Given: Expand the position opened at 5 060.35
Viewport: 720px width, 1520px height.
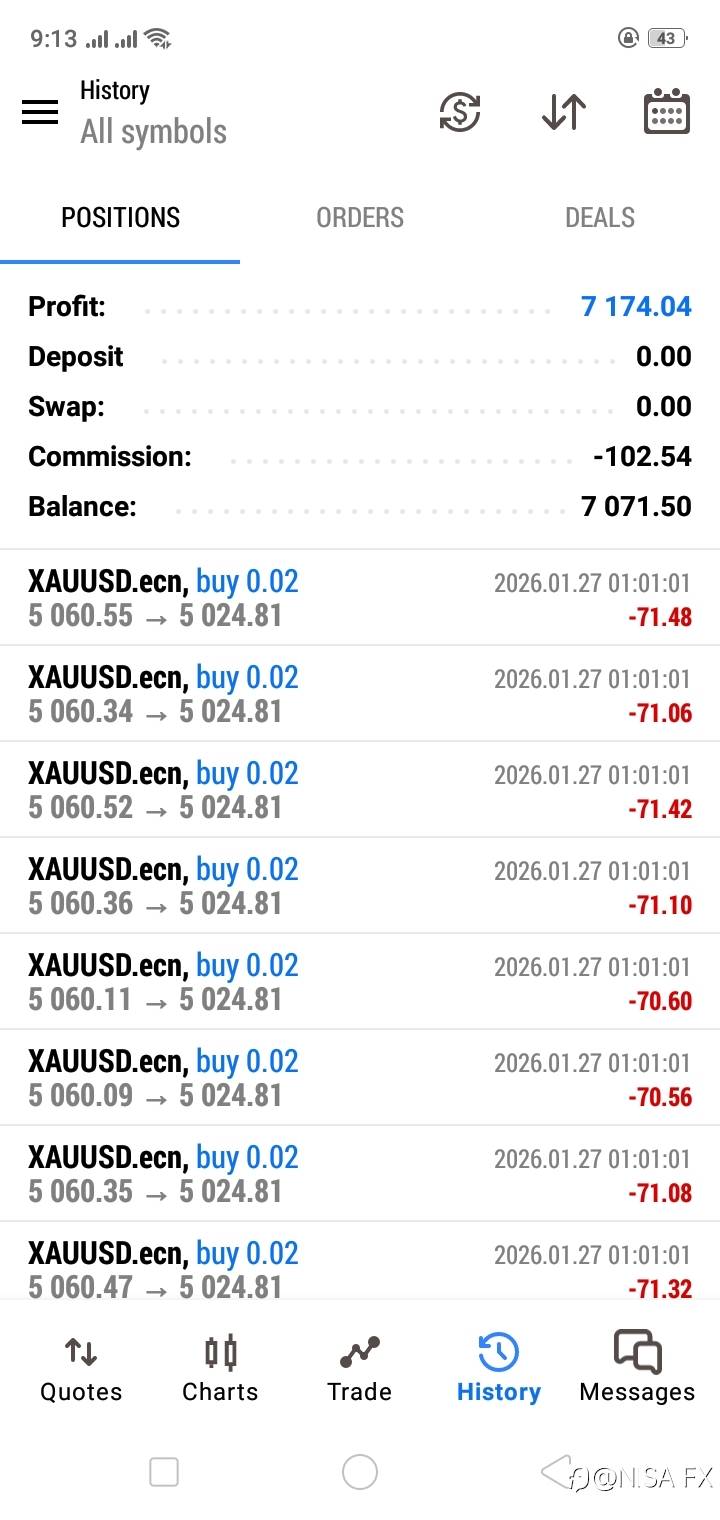Looking at the screenshot, I should 360,1174.
